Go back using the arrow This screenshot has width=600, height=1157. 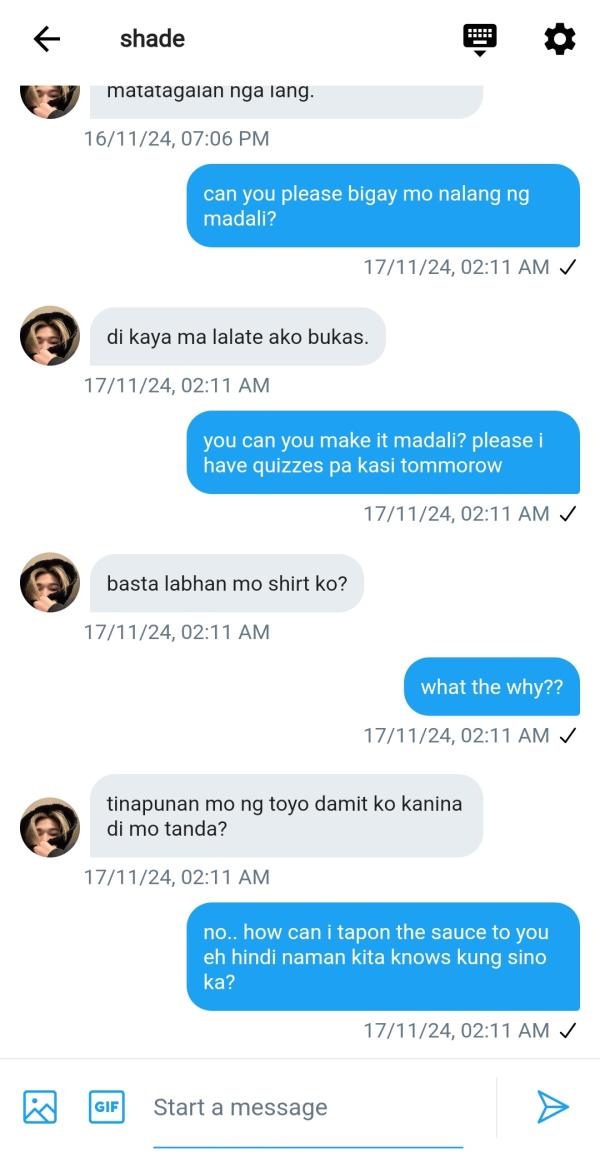(47, 39)
